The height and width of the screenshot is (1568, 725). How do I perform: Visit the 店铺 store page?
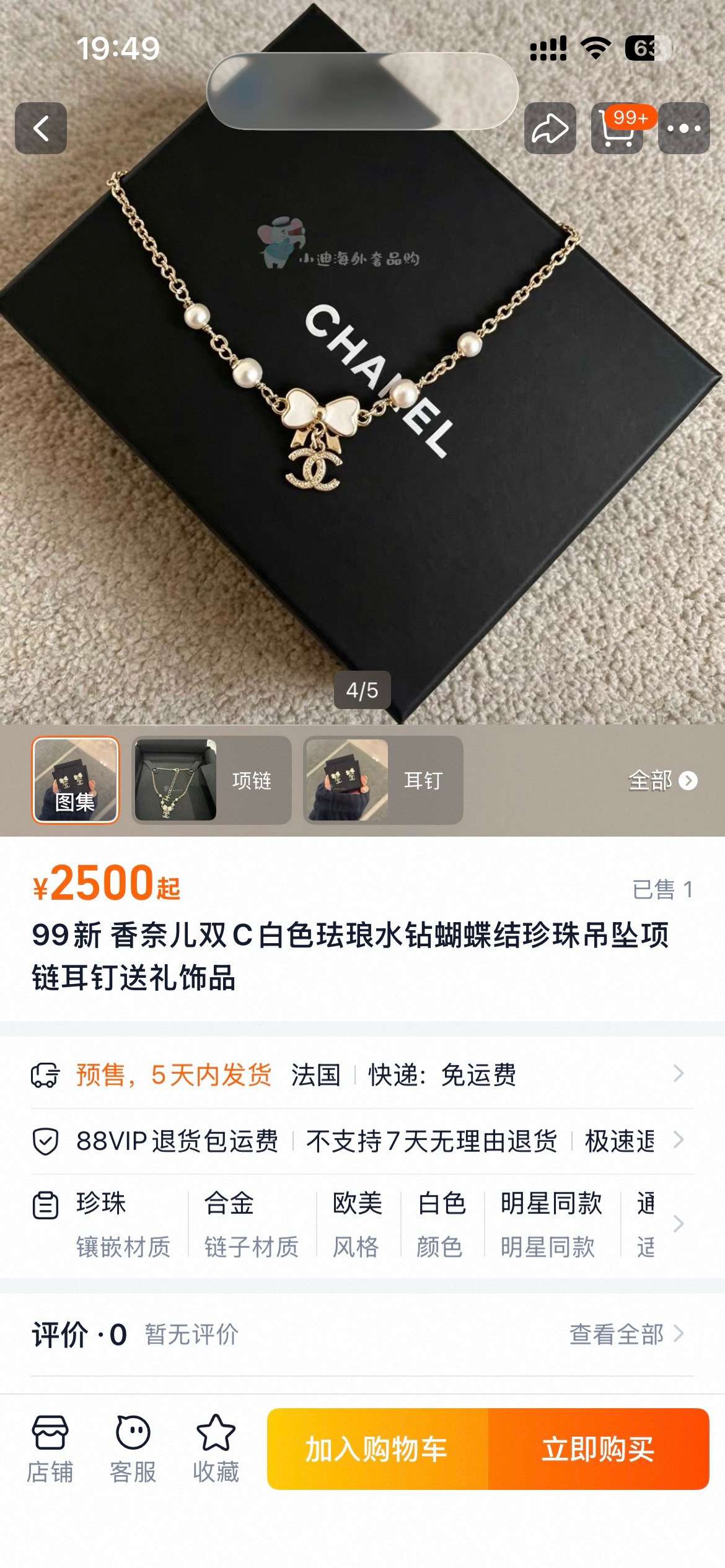click(50, 1449)
